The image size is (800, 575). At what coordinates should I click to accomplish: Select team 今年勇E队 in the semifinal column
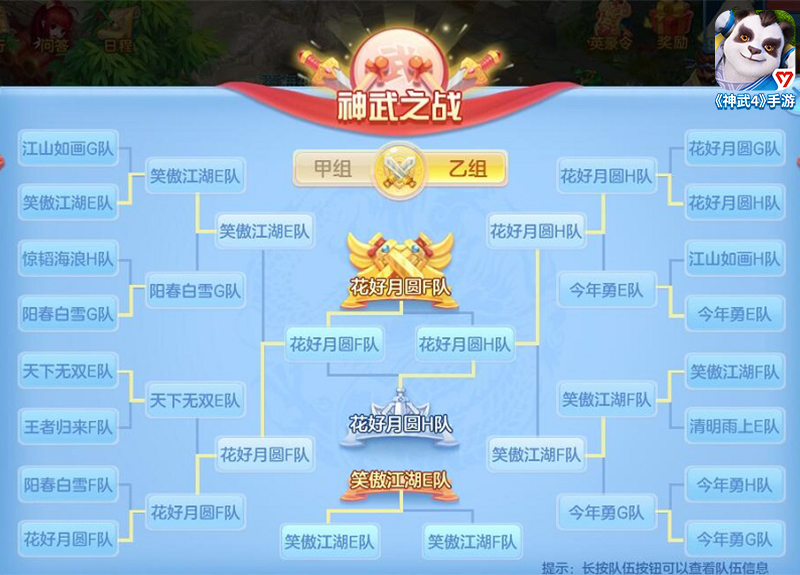(607, 291)
